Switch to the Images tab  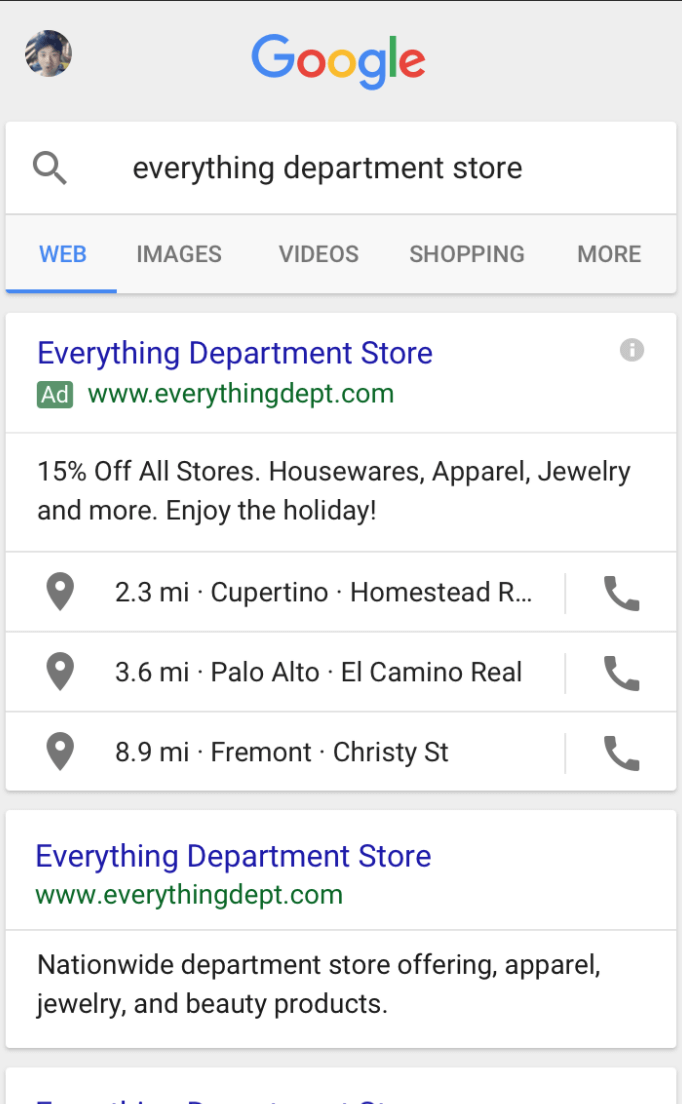(x=179, y=254)
